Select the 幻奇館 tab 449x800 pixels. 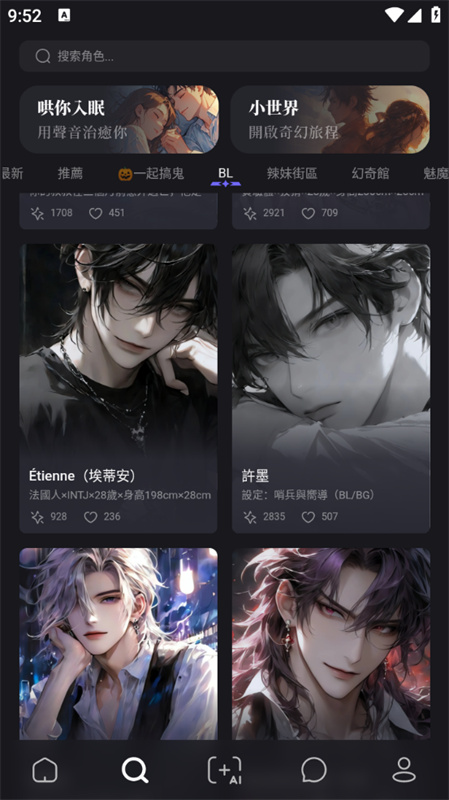click(370, 173)
